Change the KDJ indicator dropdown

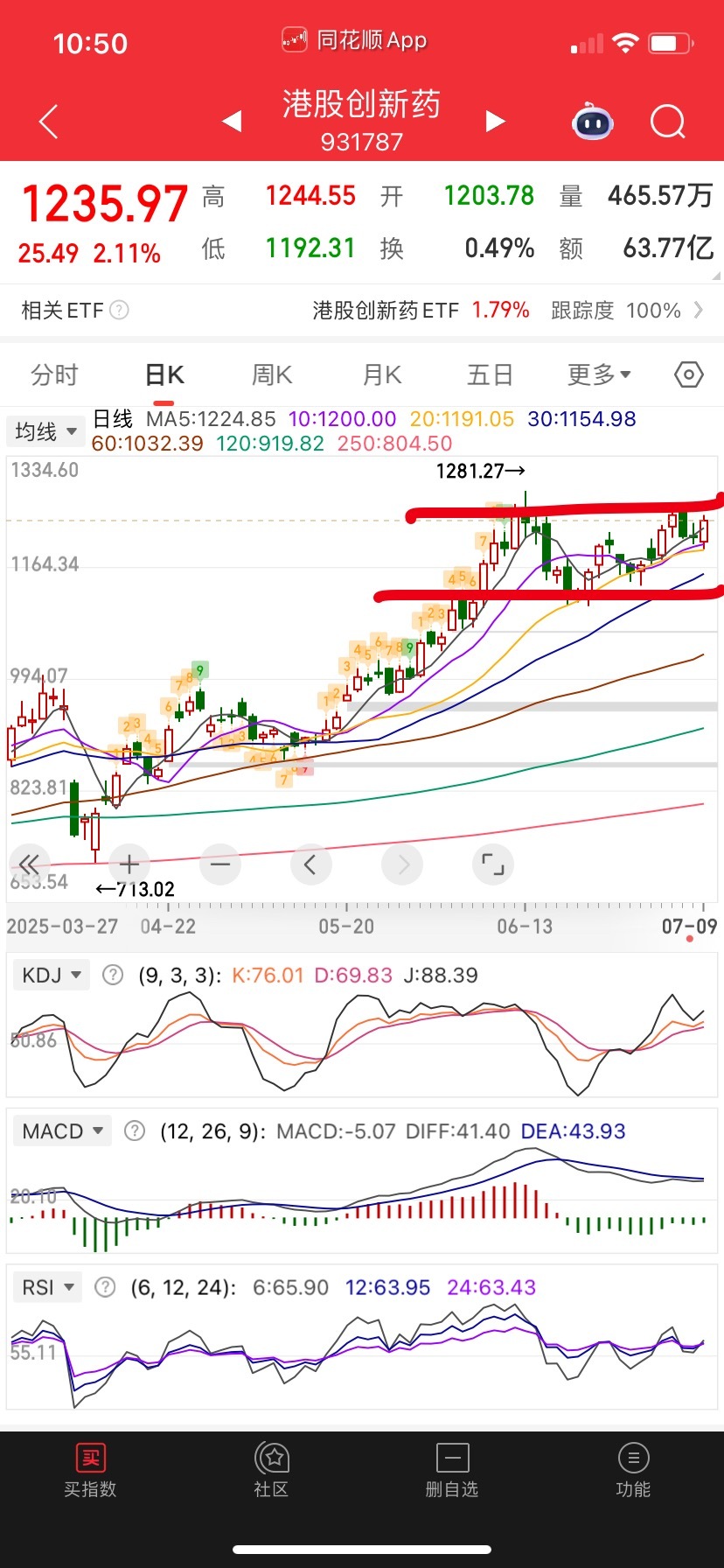click(52, 975)
